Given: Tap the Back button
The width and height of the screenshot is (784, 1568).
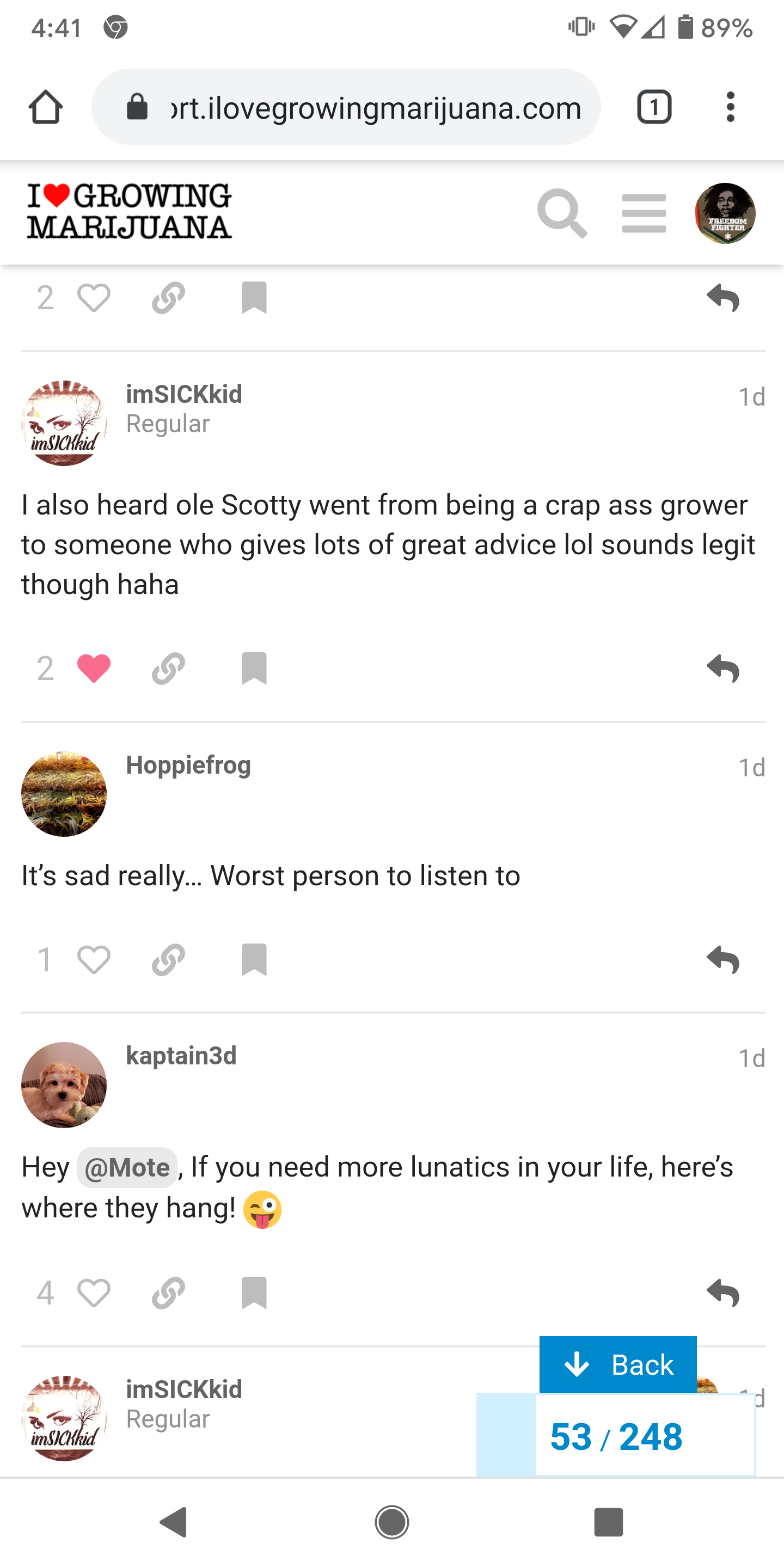Looking at the screenshot, I should tap(617, 1365).
